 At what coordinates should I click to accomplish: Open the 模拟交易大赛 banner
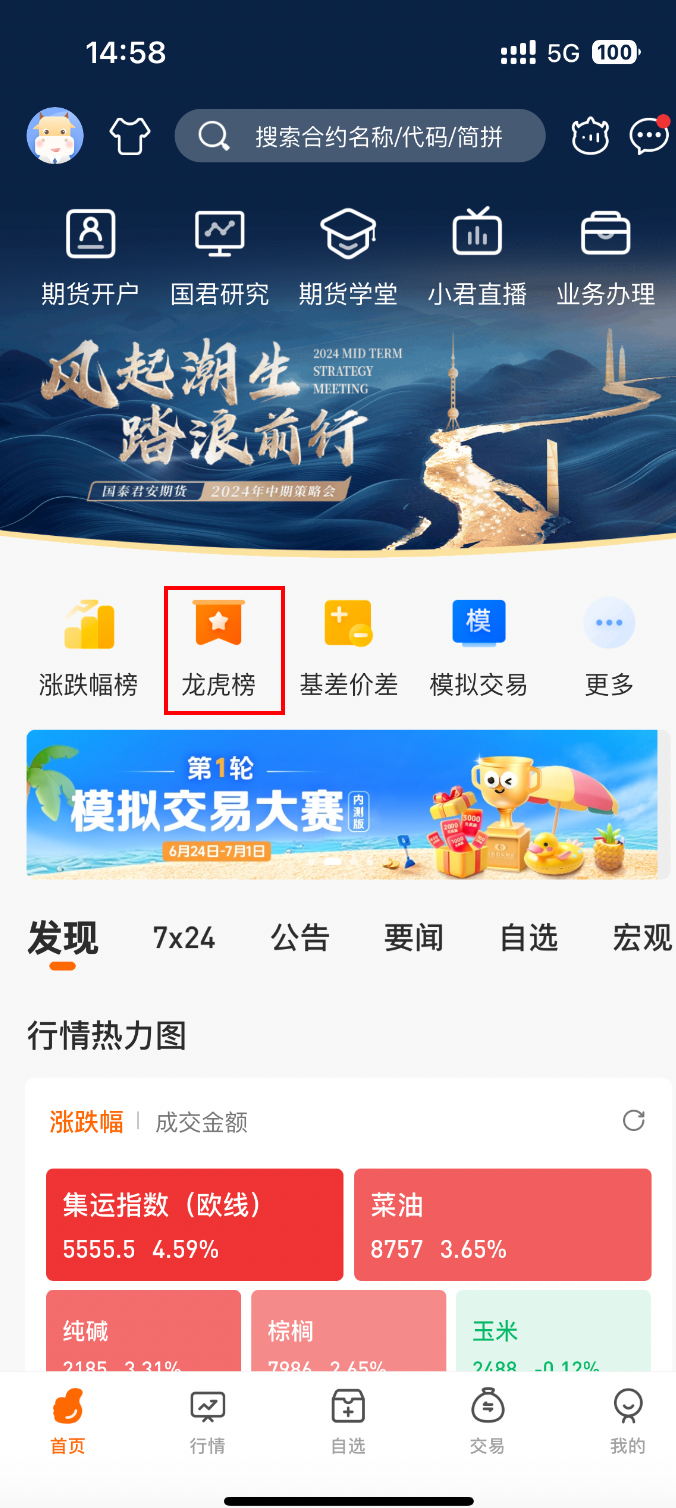tap(342, 804)
